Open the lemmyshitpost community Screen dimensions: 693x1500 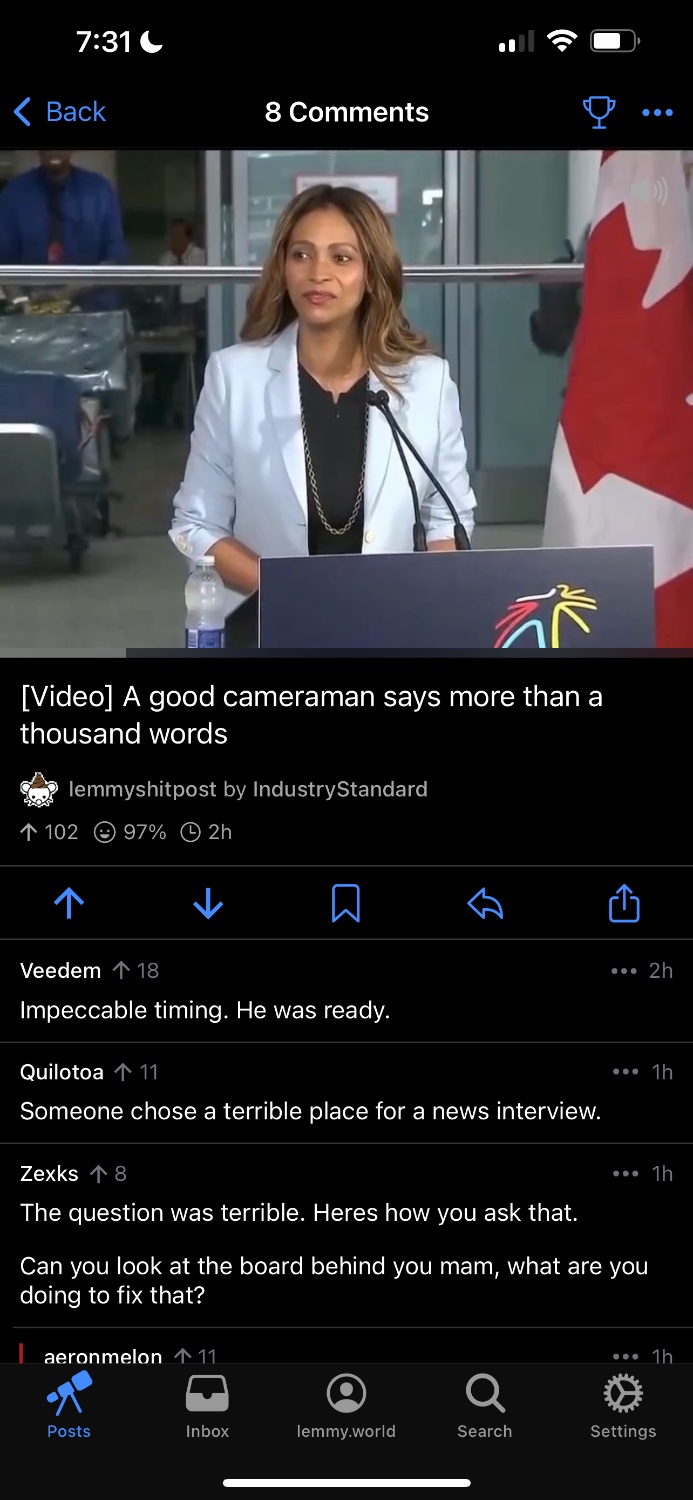(142, 789)
